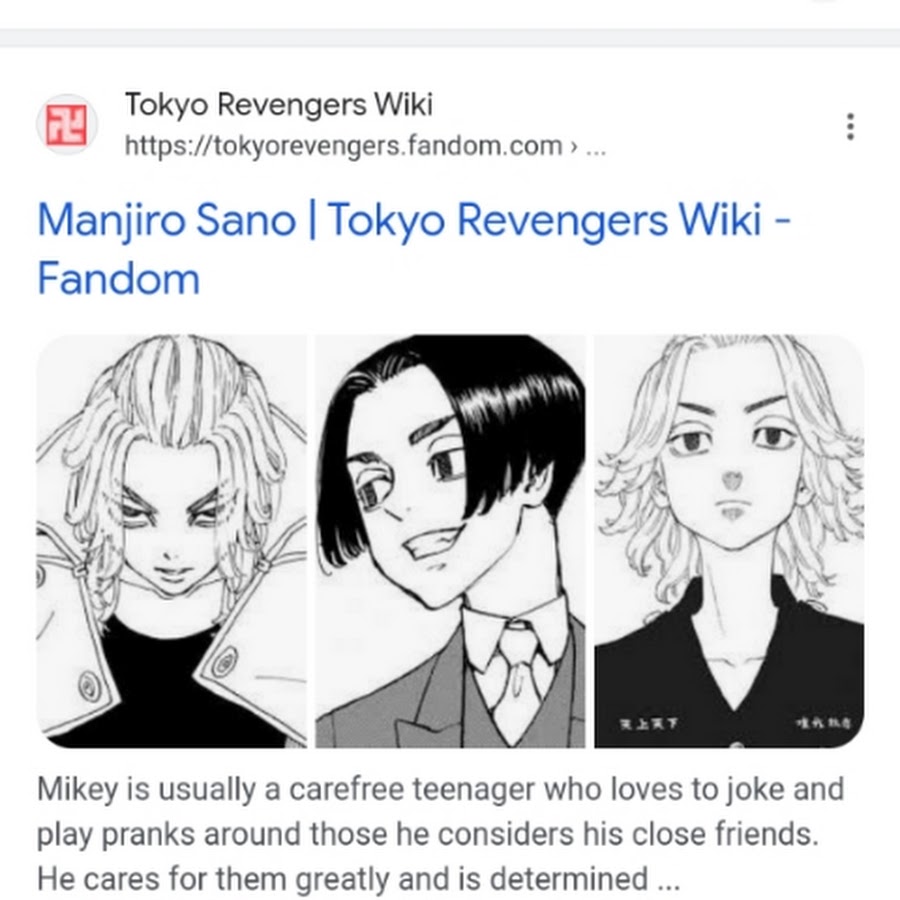Open the three-dot menu for this result
Screen dimensions: 900x900
tap(850, 127)
